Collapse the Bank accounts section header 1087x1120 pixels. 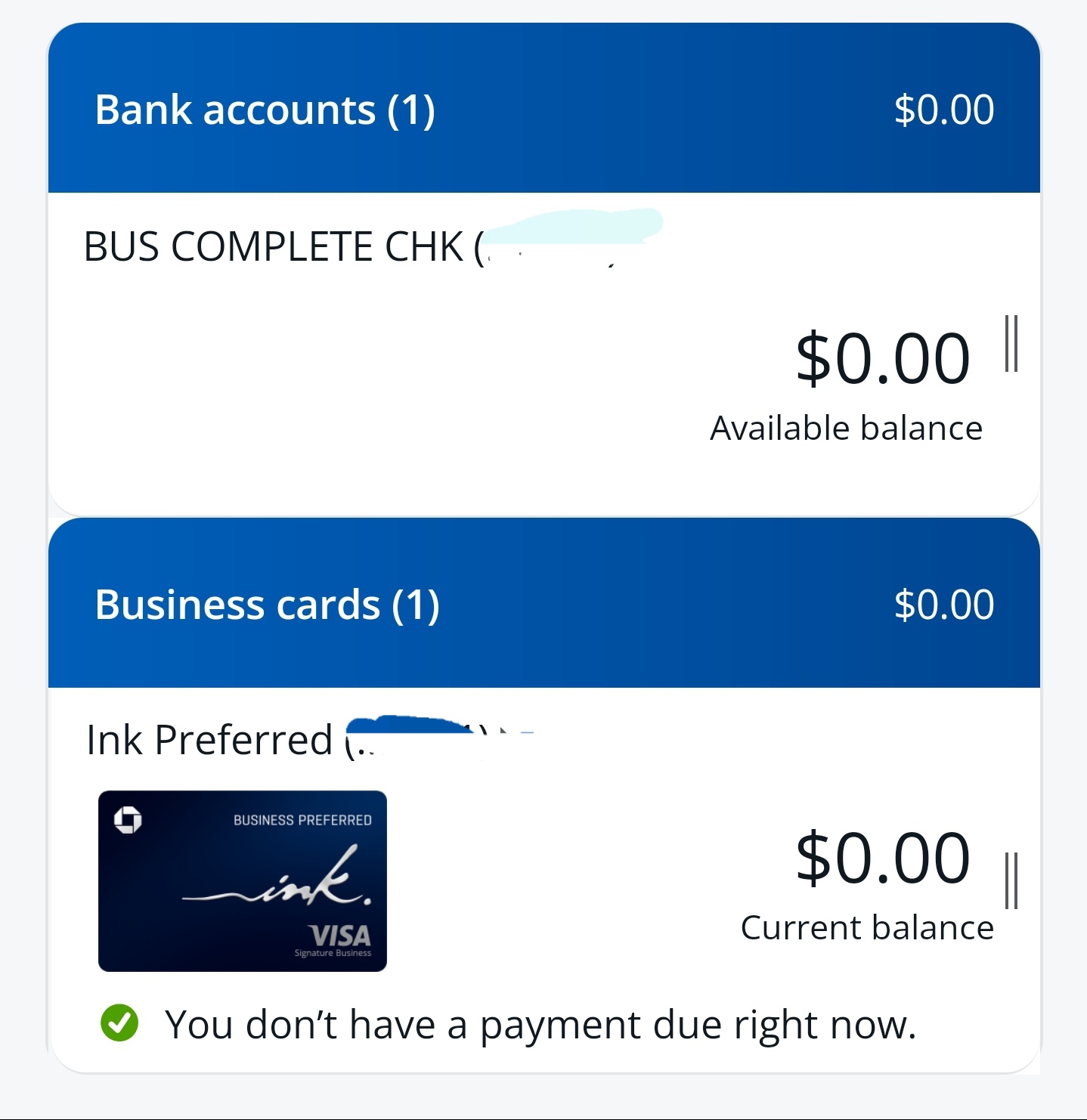(265, 110)
